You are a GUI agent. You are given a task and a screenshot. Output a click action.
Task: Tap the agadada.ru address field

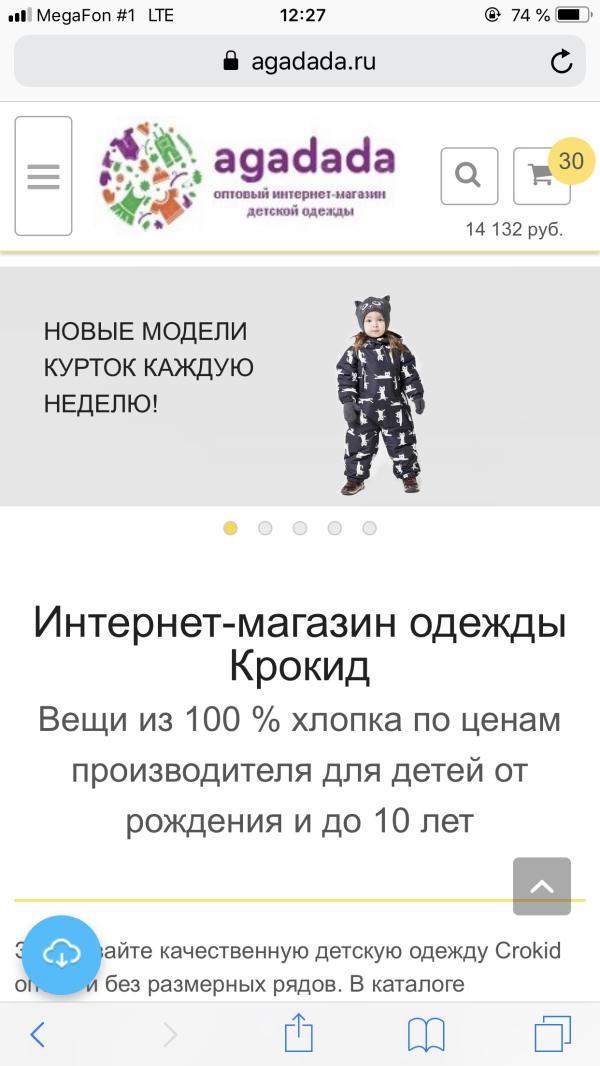(300, 61)
